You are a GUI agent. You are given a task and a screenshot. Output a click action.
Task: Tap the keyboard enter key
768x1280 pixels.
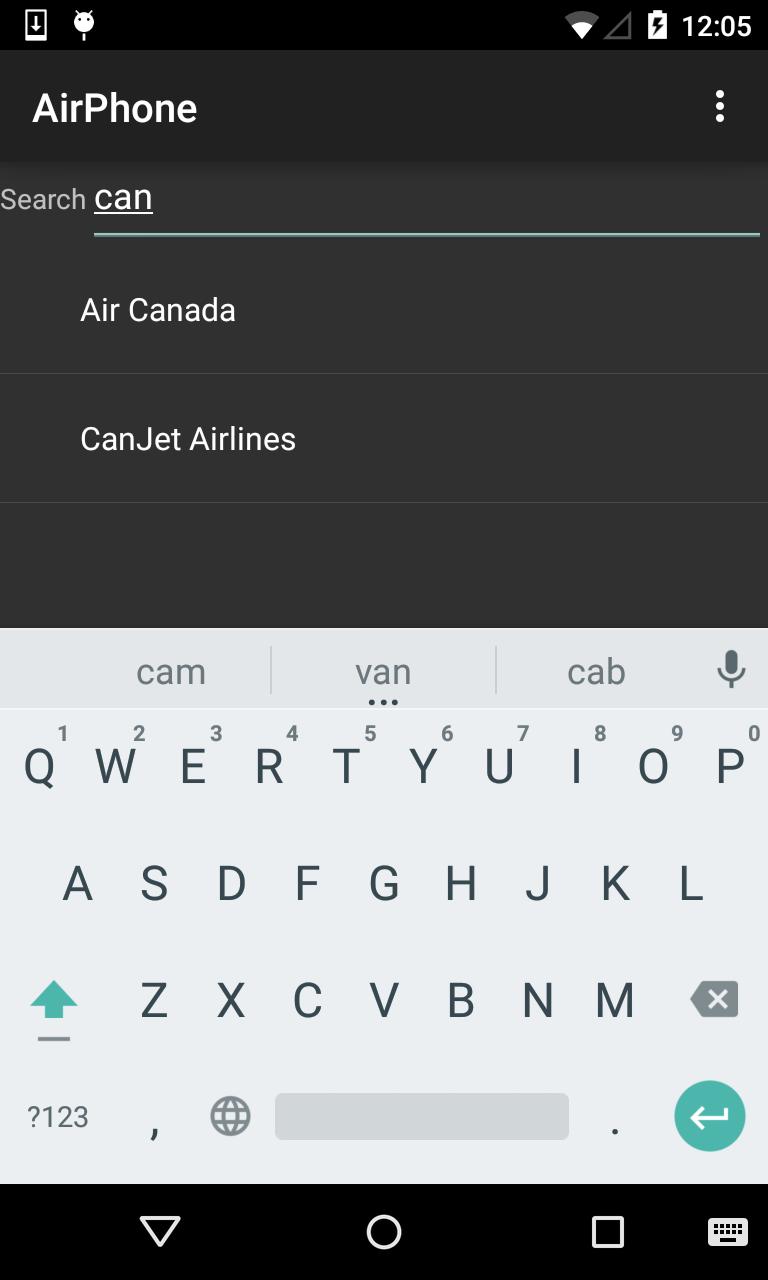(709, 1116)
